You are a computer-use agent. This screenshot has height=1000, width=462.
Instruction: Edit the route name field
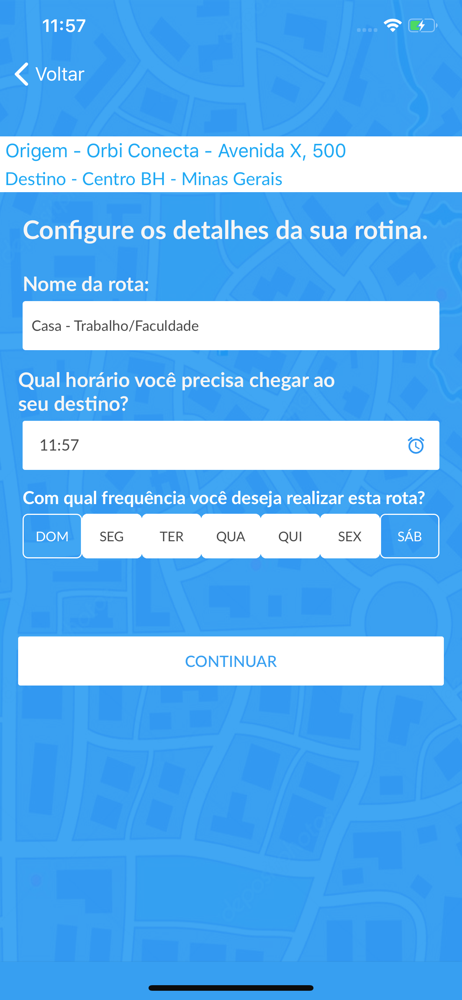231,326
